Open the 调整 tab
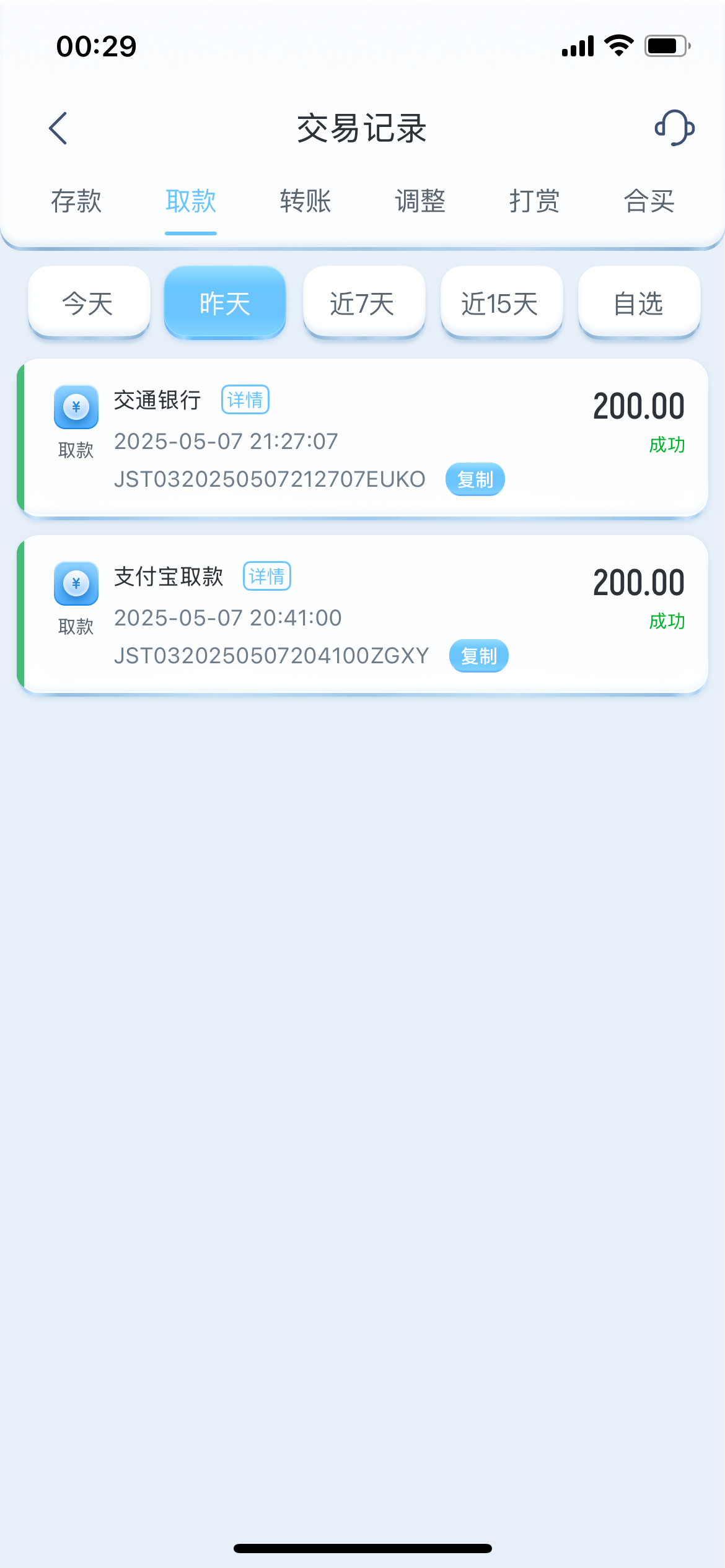This screenshot has height=1568, width=725. (x=420, y=201)
